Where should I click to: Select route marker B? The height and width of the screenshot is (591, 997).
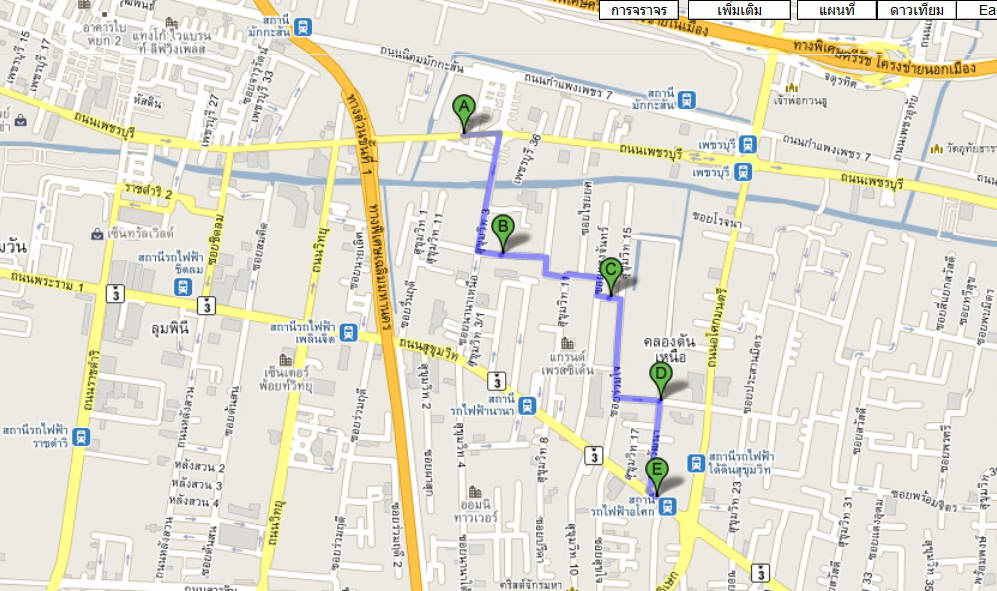pos(503,229)
